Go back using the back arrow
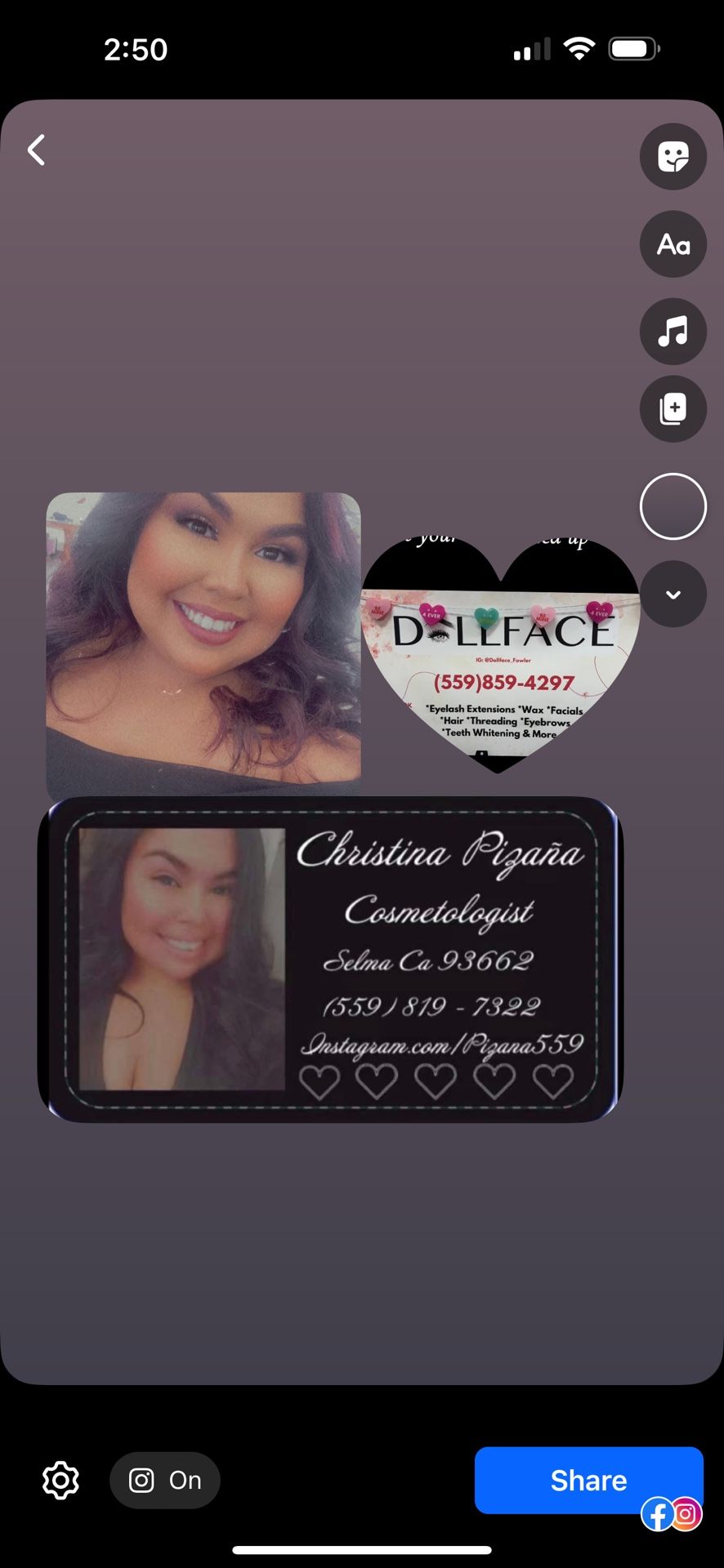This screenshot has width=724, height=1568. (37, 150)
